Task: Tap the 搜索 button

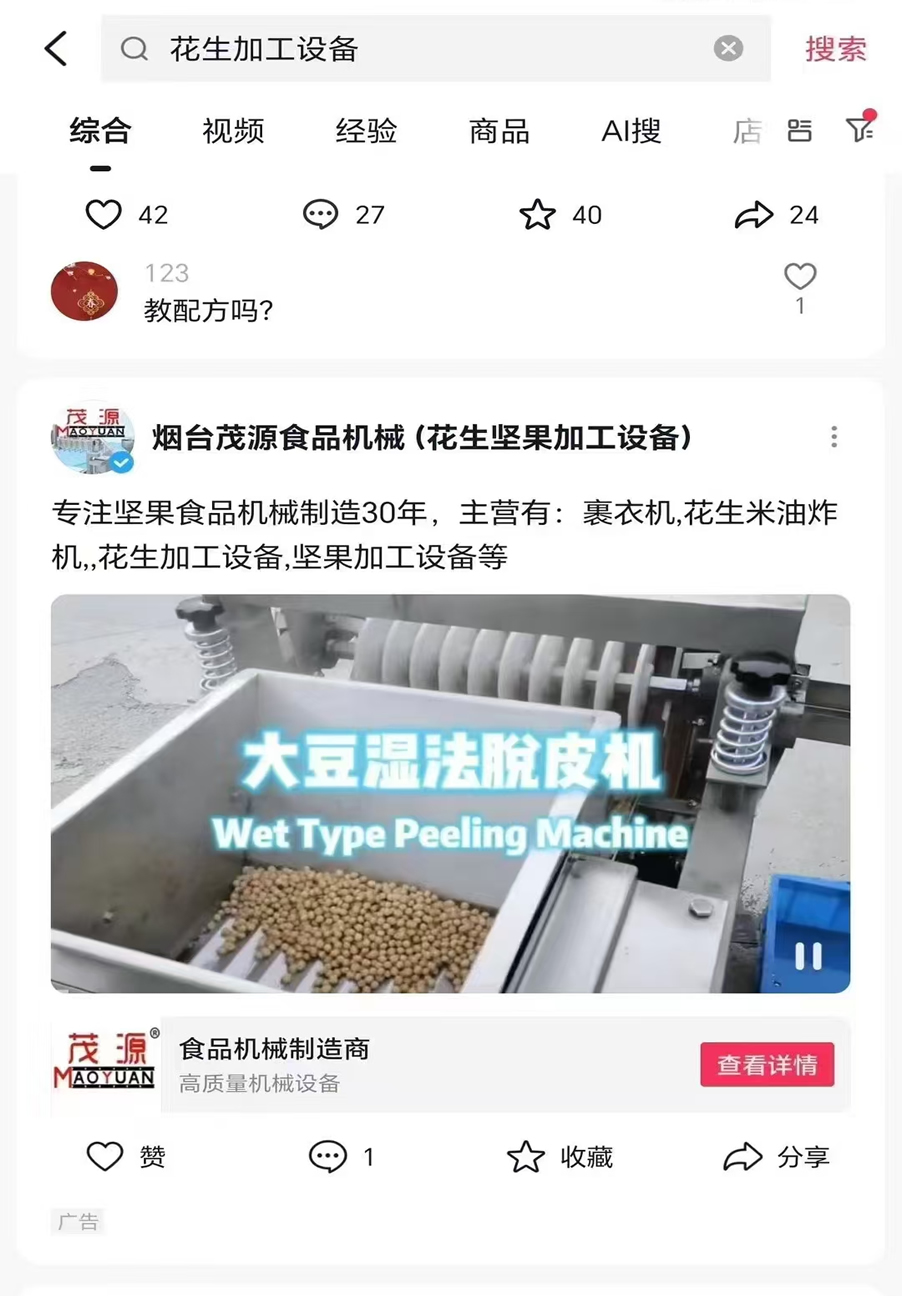Action: click(836, 49)
